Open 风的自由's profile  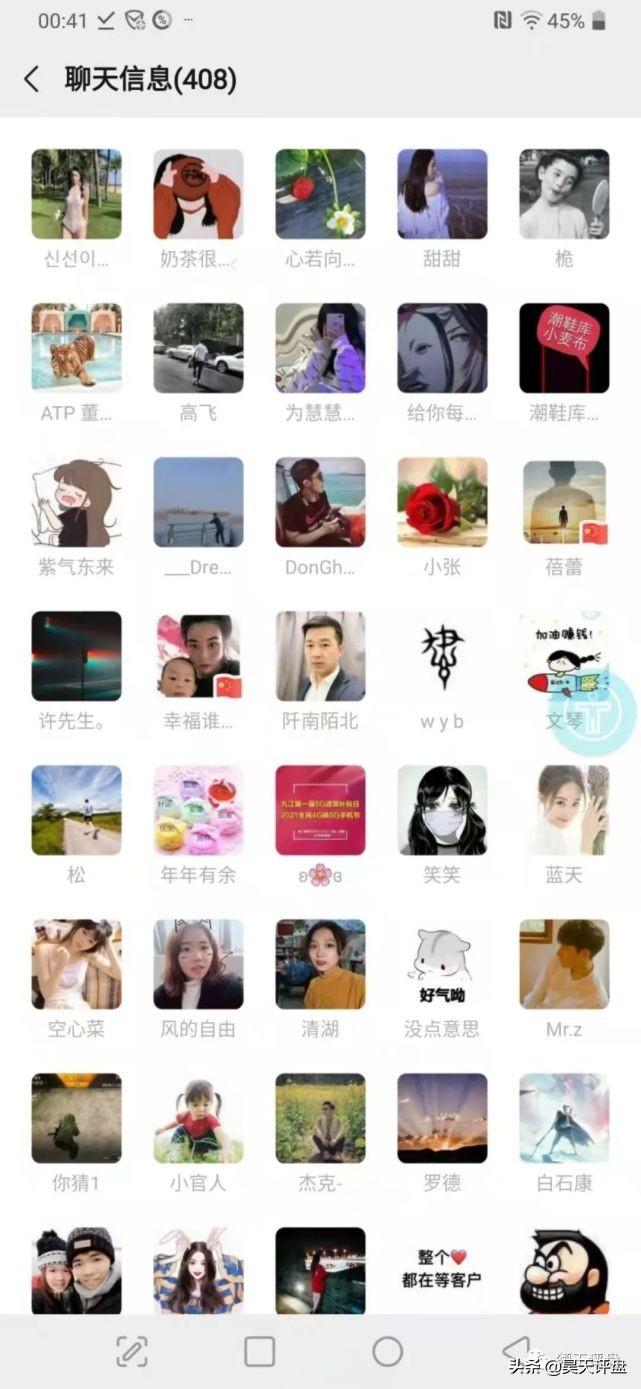pos(198,964)
